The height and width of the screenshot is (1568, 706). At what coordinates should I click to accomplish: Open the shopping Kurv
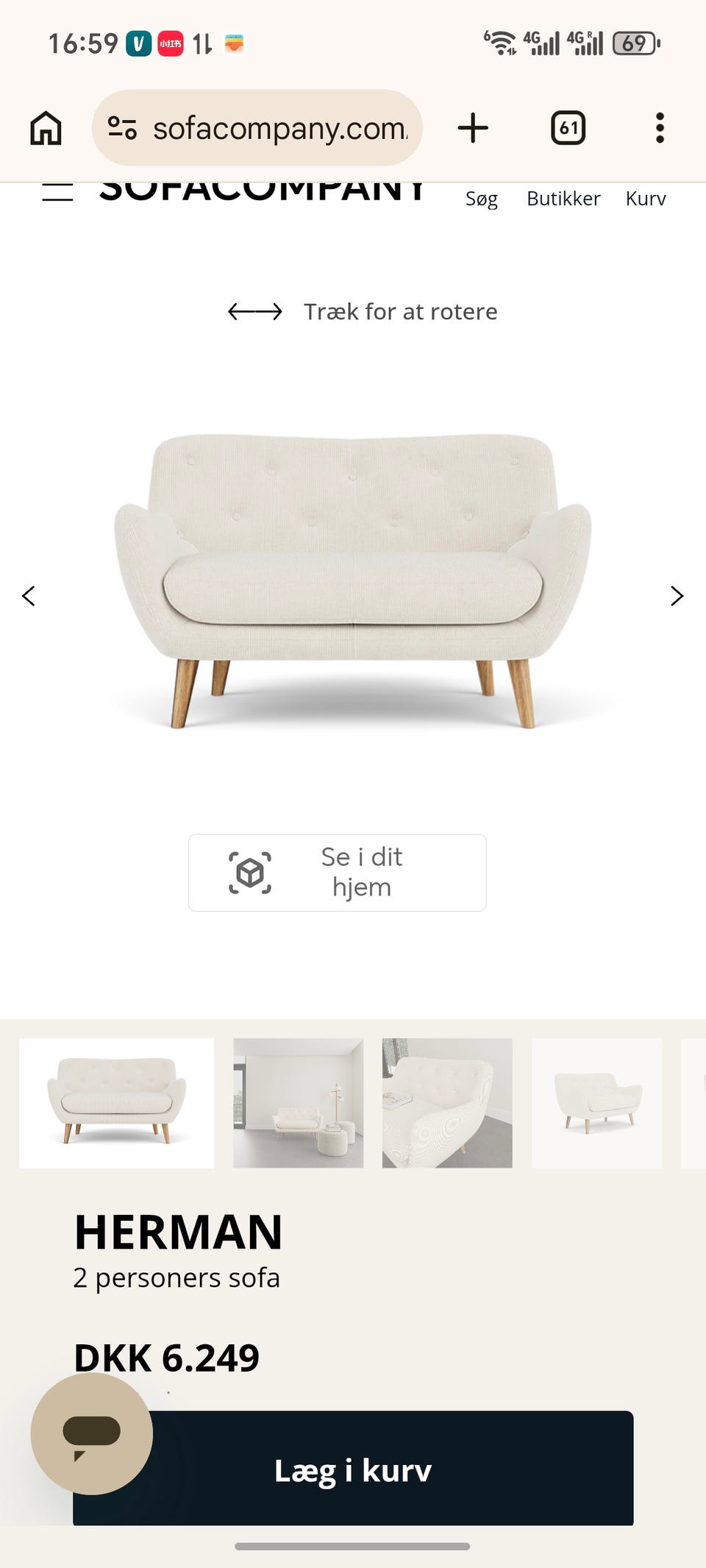[x=645, y=198]
